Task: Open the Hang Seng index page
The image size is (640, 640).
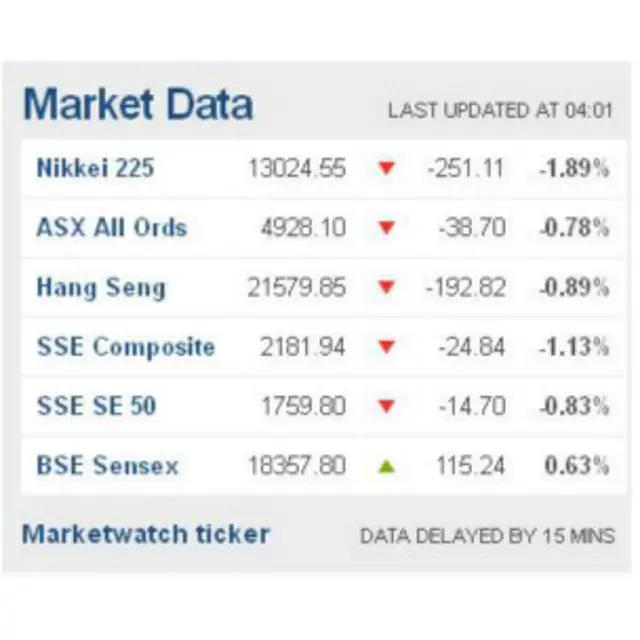Action: pyautogui.click(x=101, y=287)
